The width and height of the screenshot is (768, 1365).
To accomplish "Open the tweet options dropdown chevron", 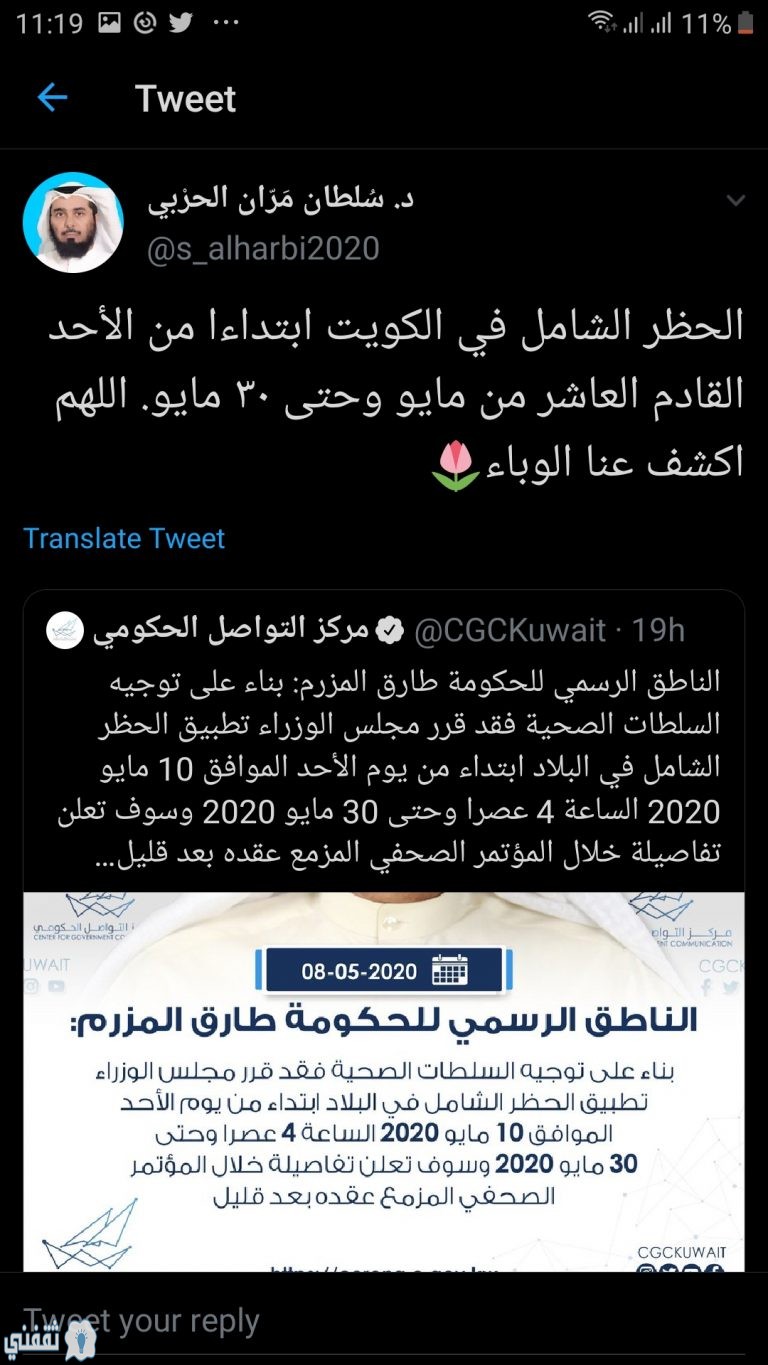I will 736,201.
